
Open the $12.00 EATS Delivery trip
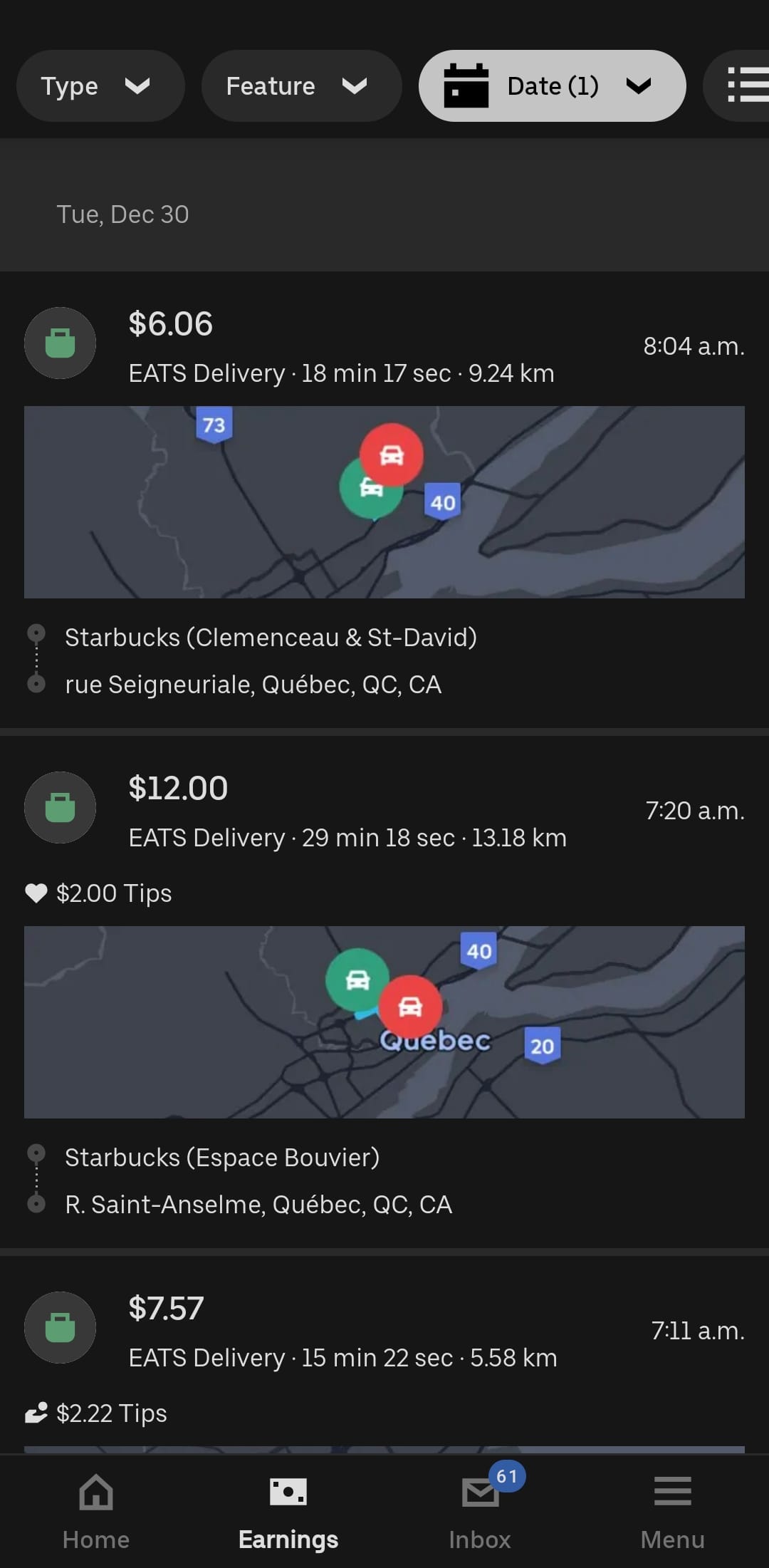coord(384,811)
